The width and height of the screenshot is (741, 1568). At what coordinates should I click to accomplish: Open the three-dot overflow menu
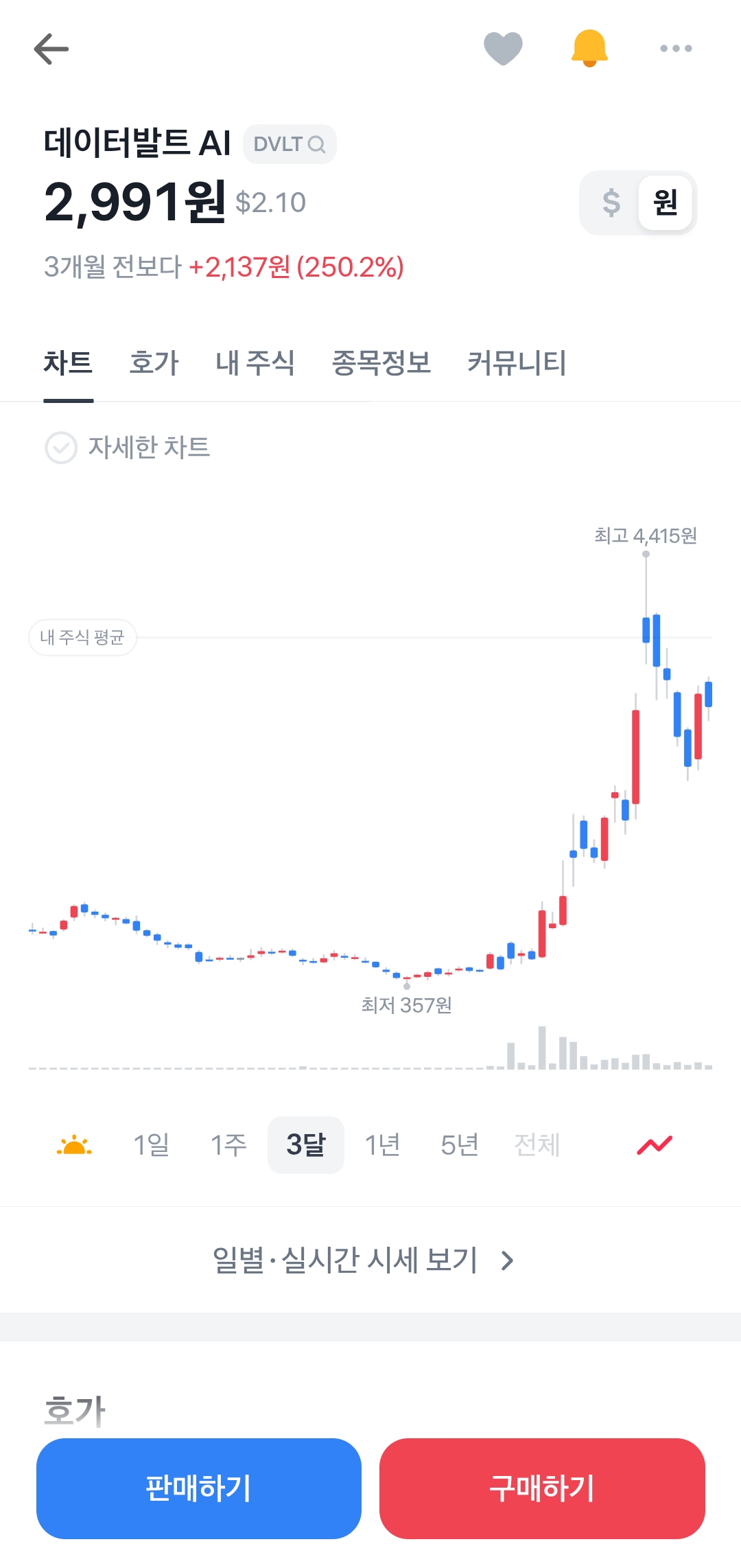(x=676, y=49)
